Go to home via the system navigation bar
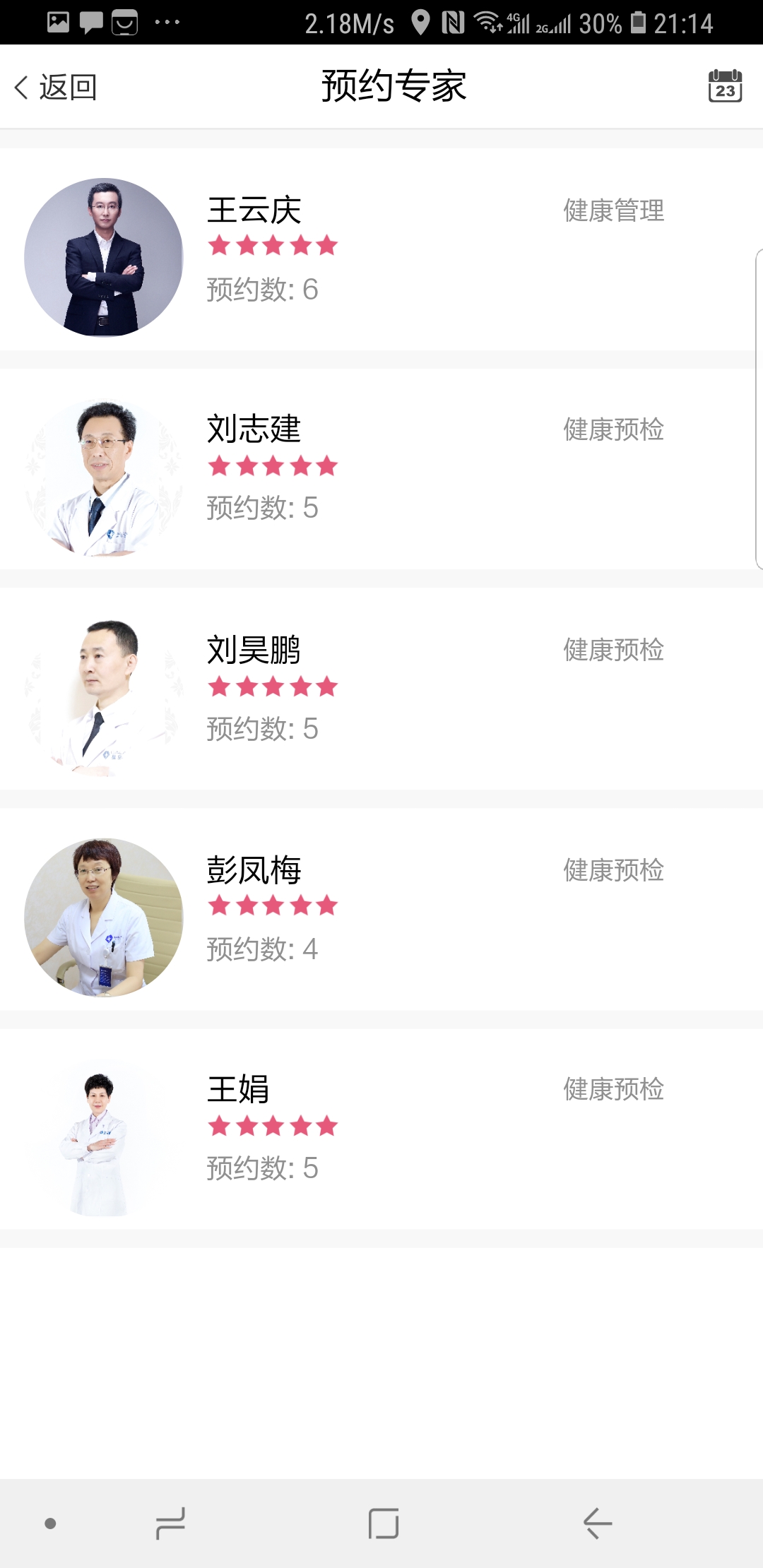 (384, 1523)
